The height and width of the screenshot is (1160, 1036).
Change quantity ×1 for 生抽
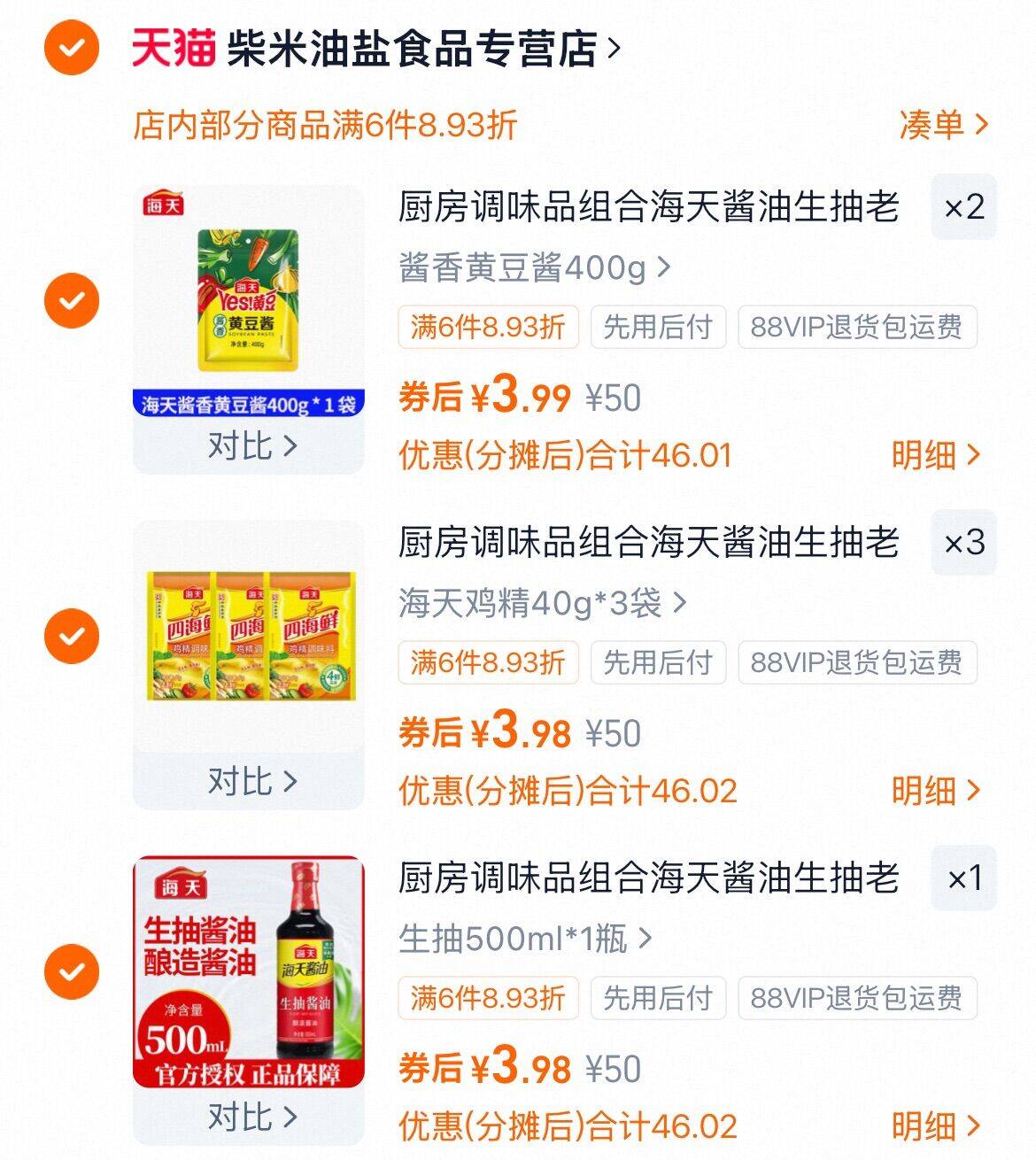click(963, 878)
